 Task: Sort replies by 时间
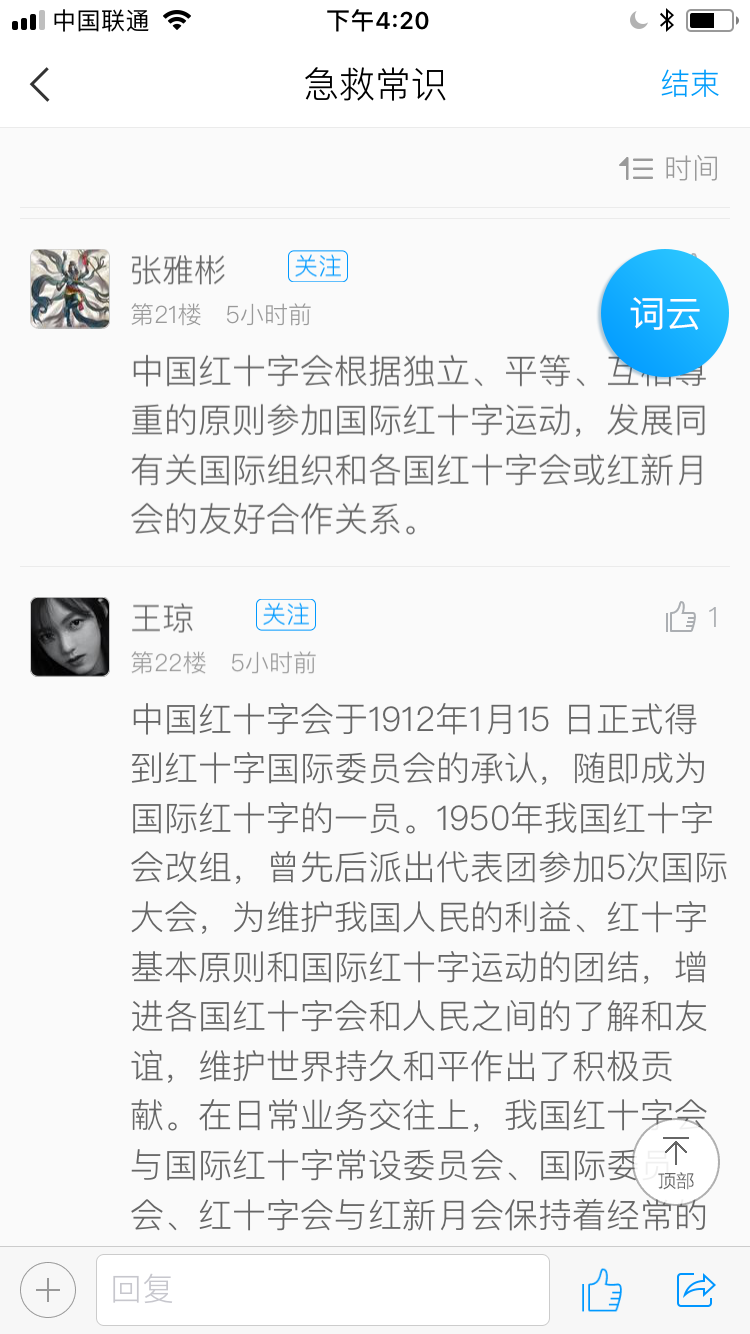668,169
